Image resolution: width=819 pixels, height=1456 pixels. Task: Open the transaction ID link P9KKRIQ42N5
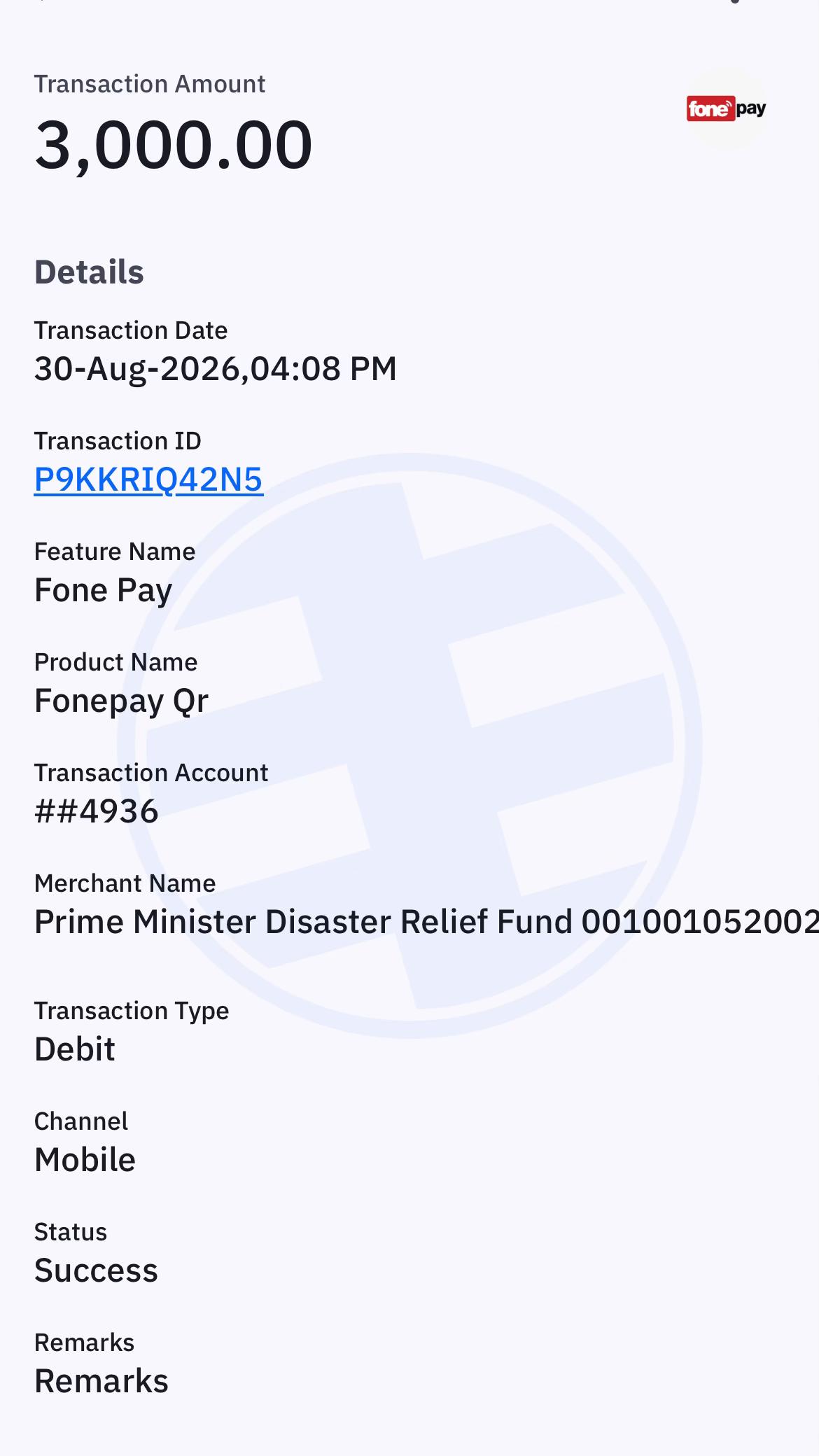coord(148,480)
